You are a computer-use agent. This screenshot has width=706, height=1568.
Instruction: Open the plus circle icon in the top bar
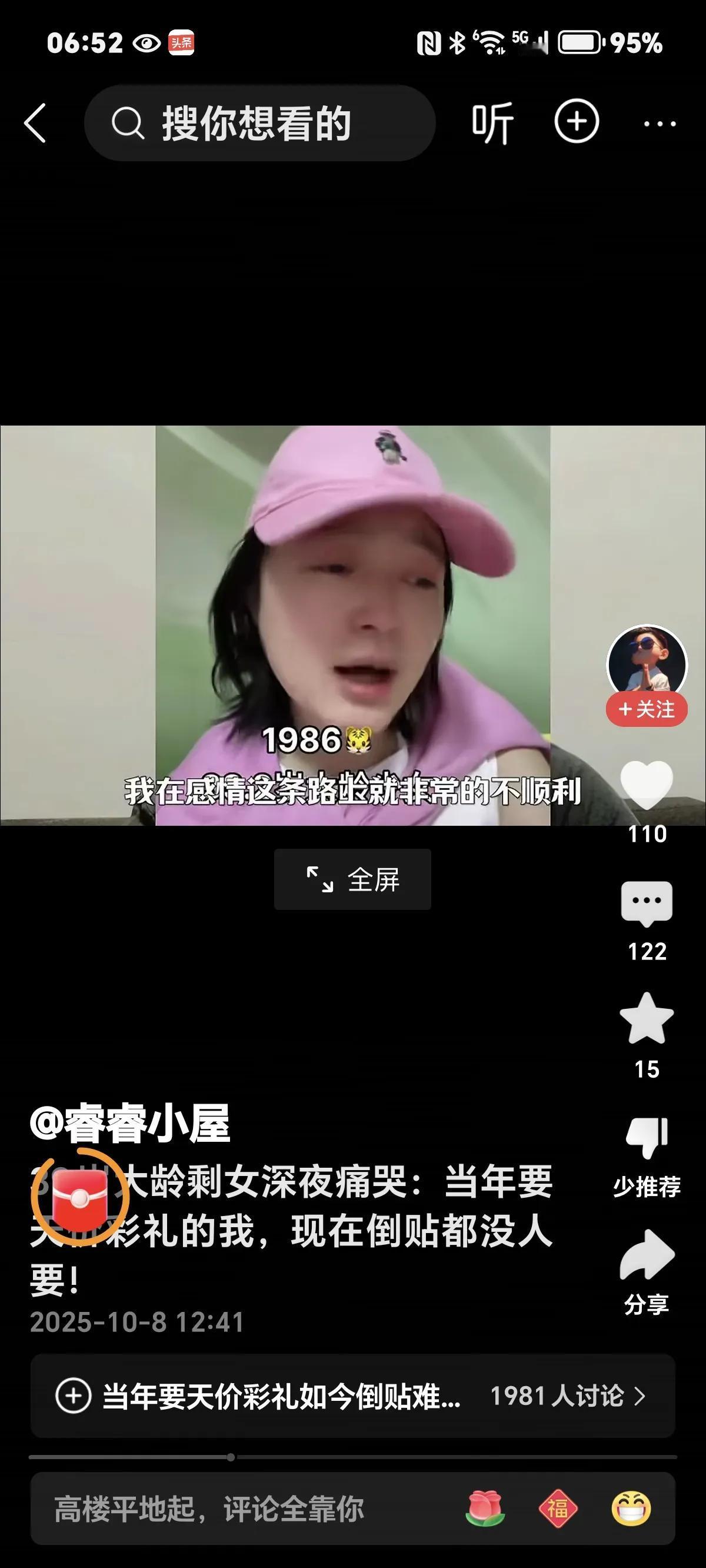click(x=576, y=122)
